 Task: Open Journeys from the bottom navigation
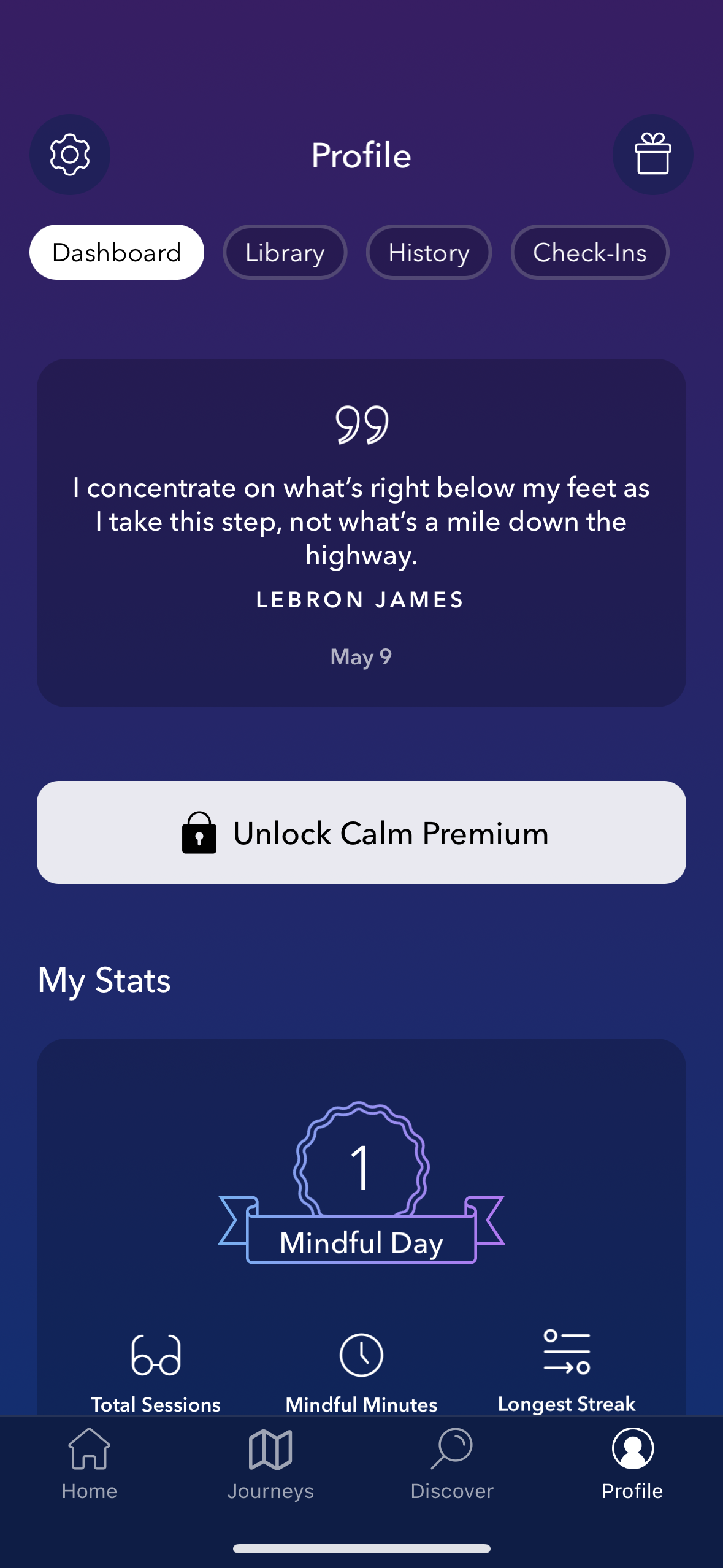271,1465
